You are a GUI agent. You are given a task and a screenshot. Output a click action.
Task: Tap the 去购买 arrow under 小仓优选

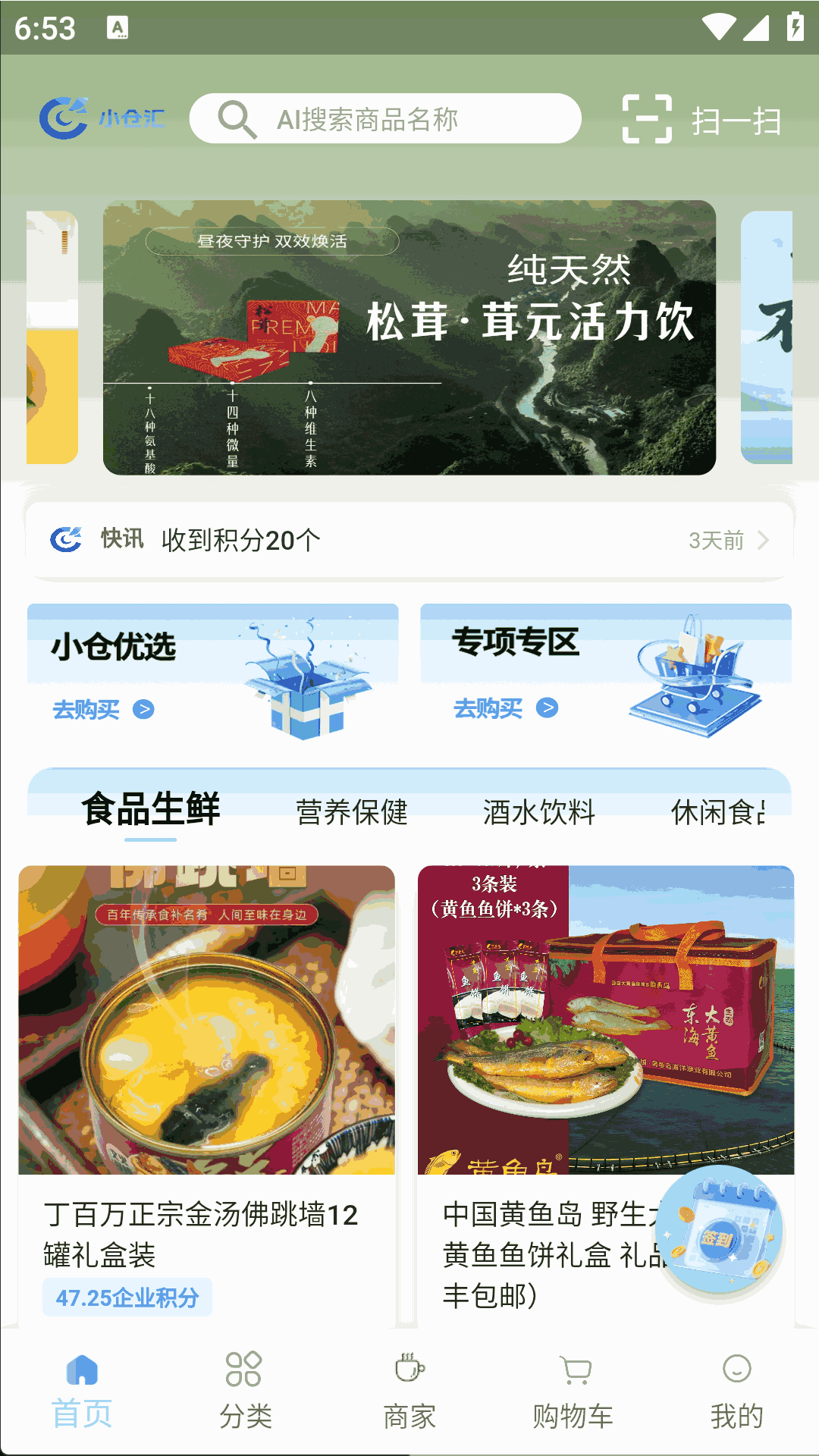(x=143, y=708)
